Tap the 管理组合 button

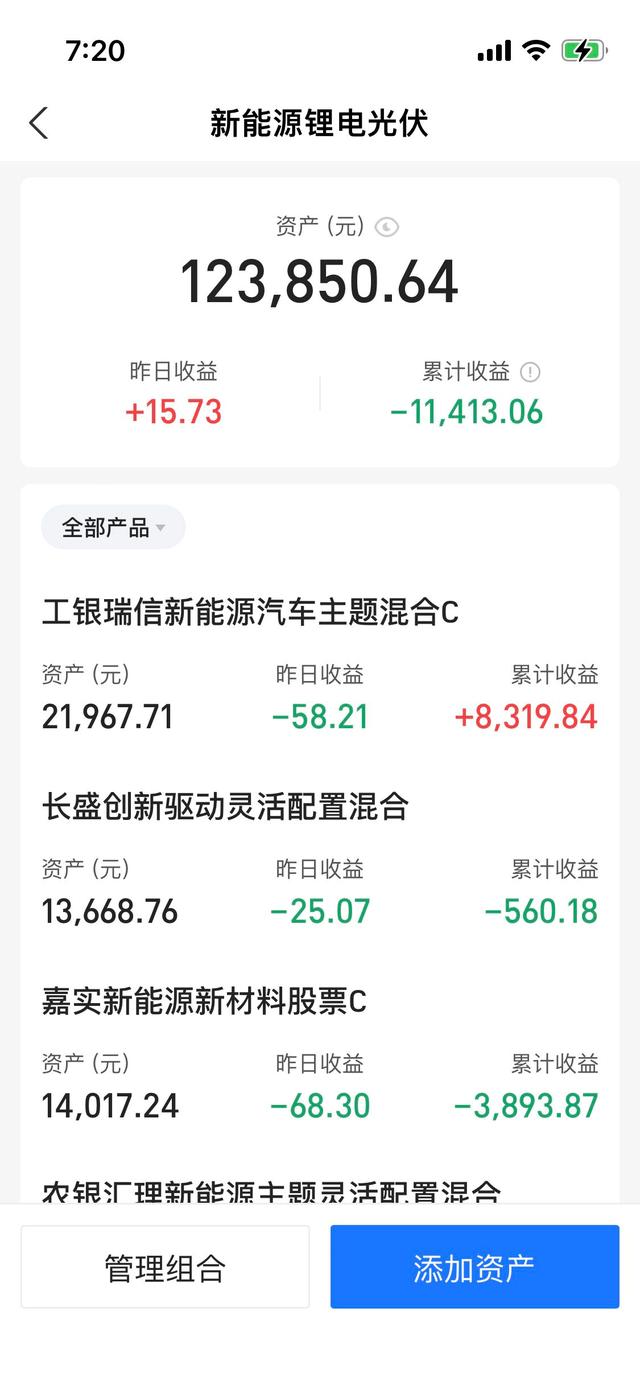(165, 1267)
